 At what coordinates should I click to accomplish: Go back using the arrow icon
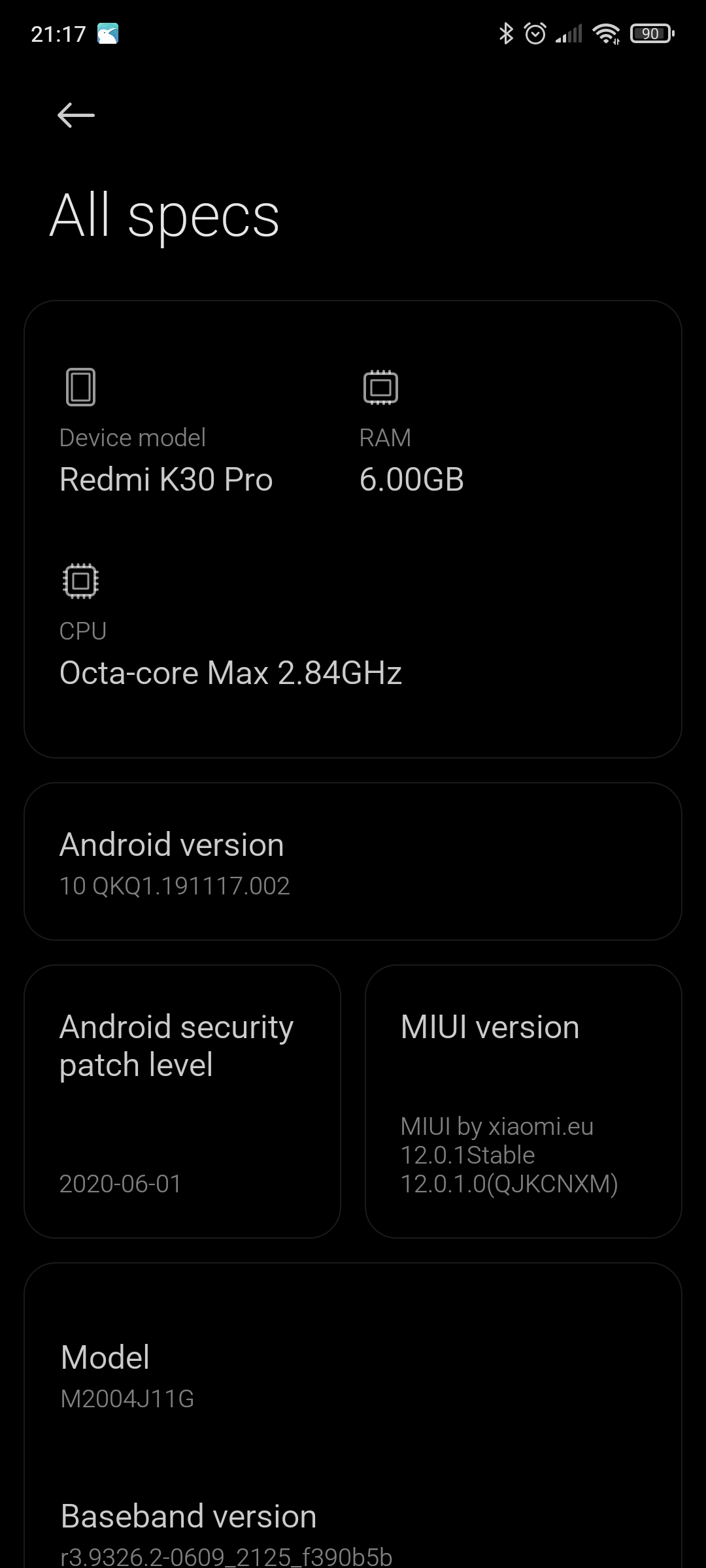pos(76,116)
